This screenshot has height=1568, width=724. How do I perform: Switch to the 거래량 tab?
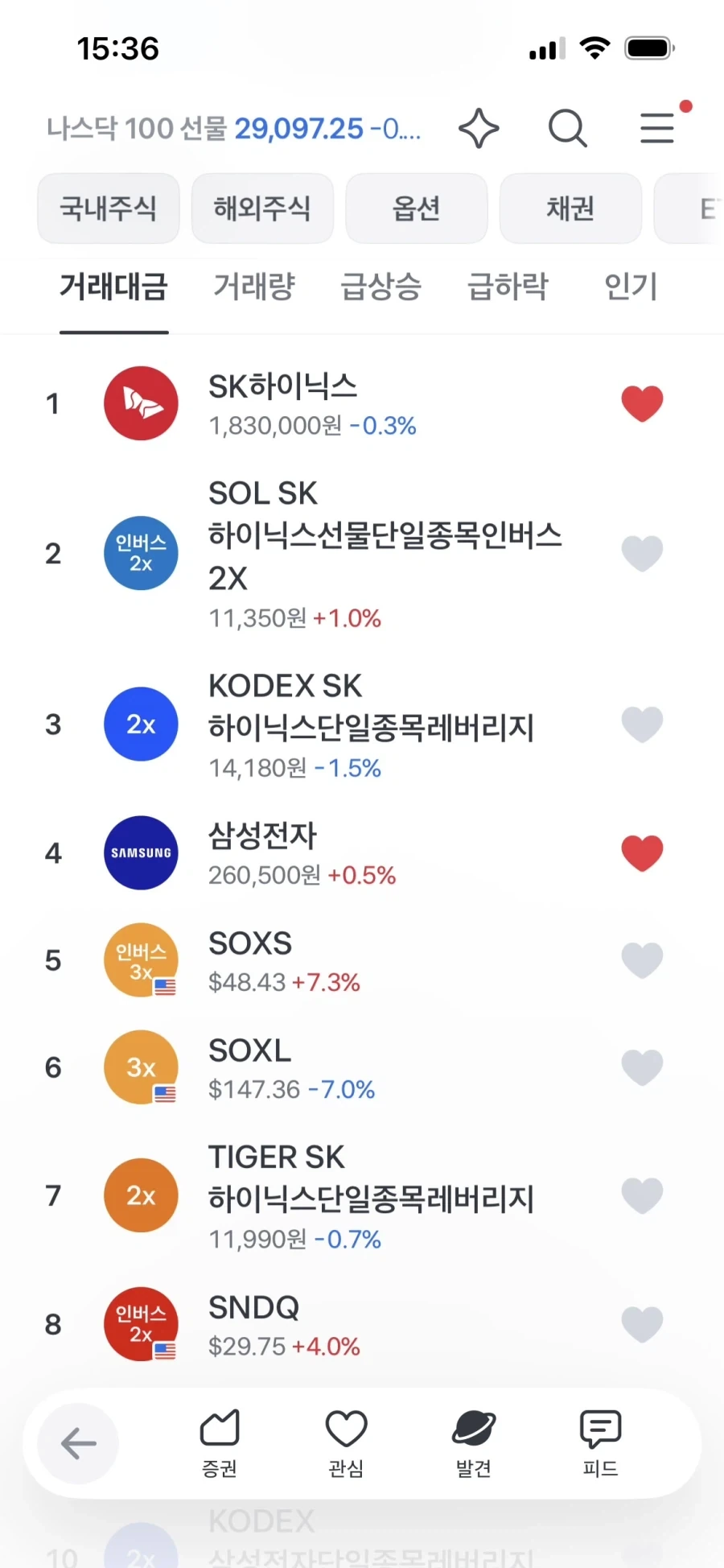coord(254,287)
